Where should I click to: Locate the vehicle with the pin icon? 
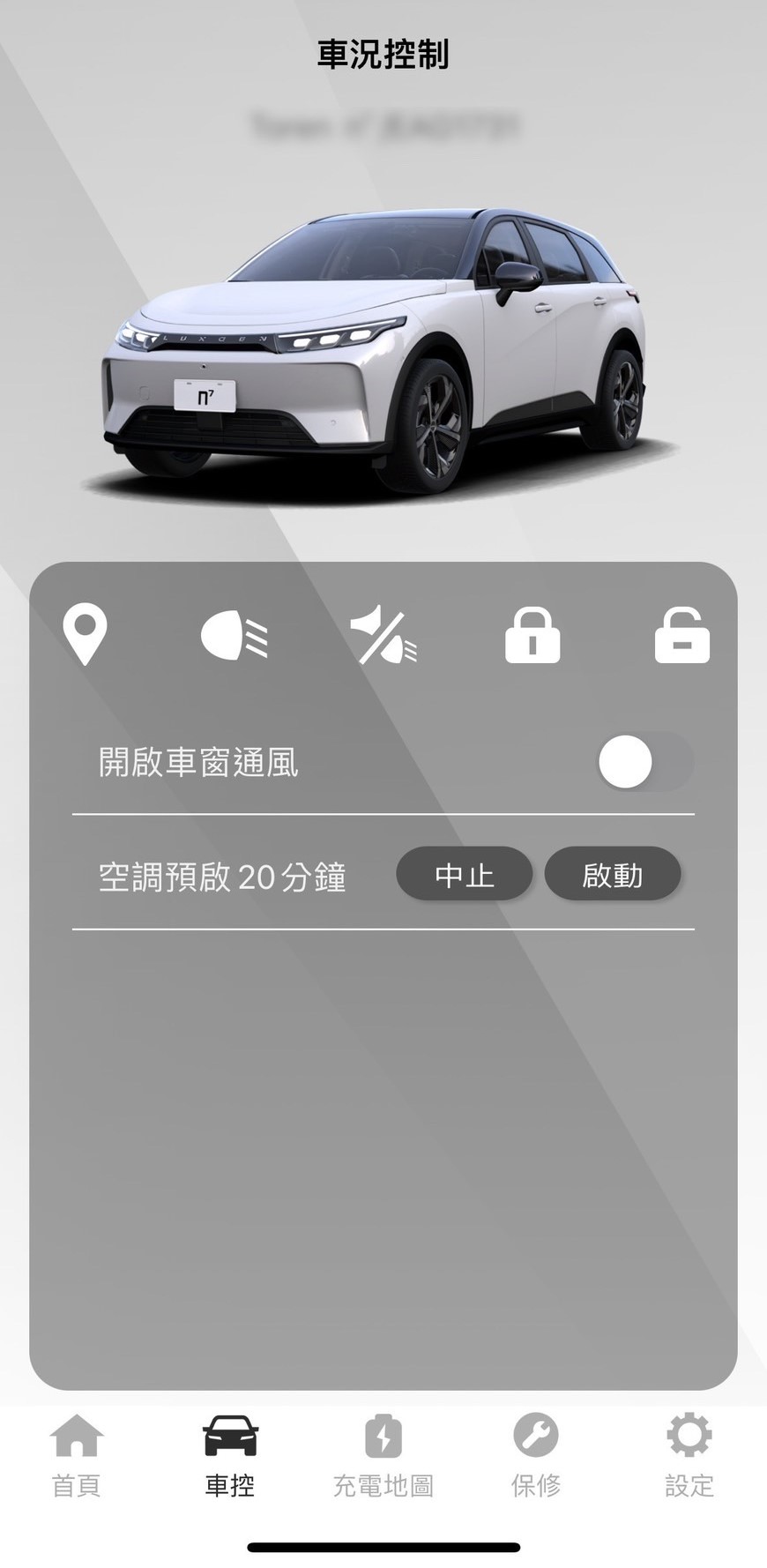coord(86,635)
